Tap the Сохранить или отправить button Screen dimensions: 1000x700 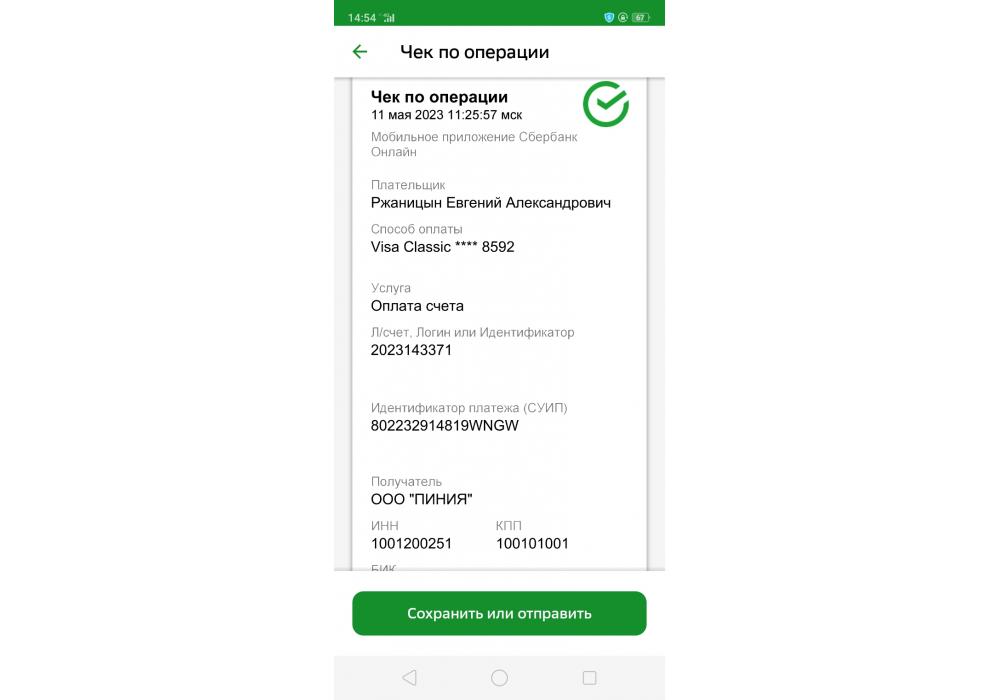[499, 613]
